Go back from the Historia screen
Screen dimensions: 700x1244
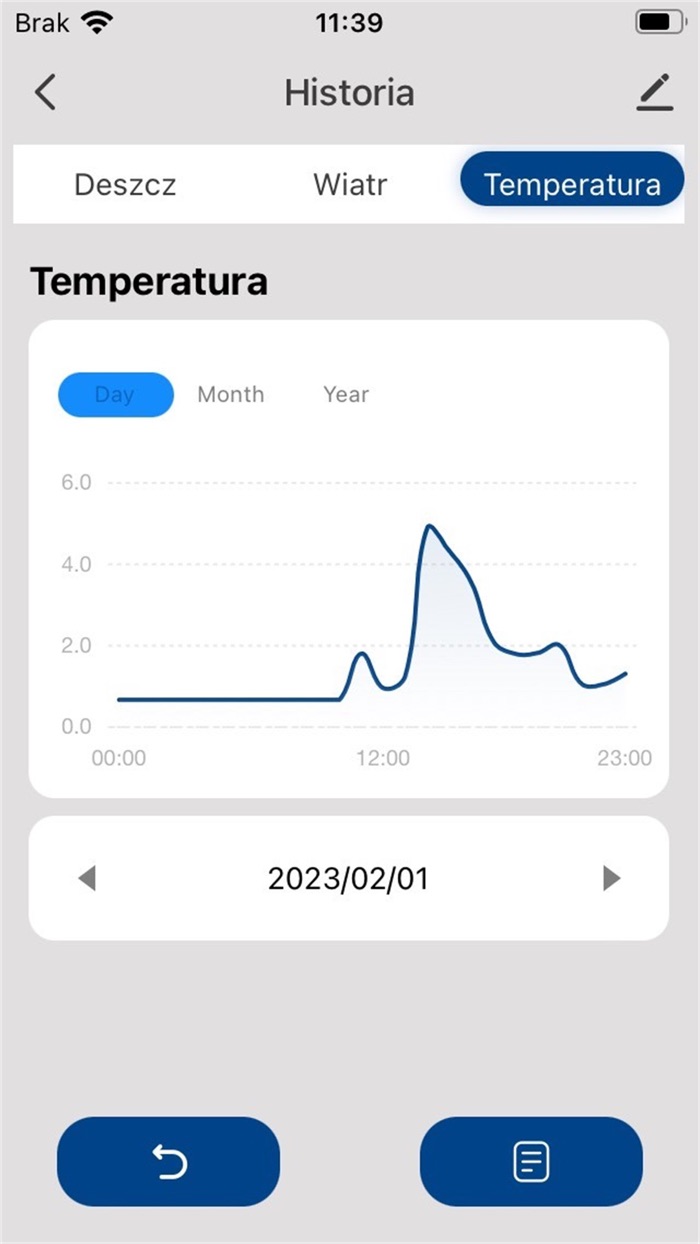pos(45,93)
